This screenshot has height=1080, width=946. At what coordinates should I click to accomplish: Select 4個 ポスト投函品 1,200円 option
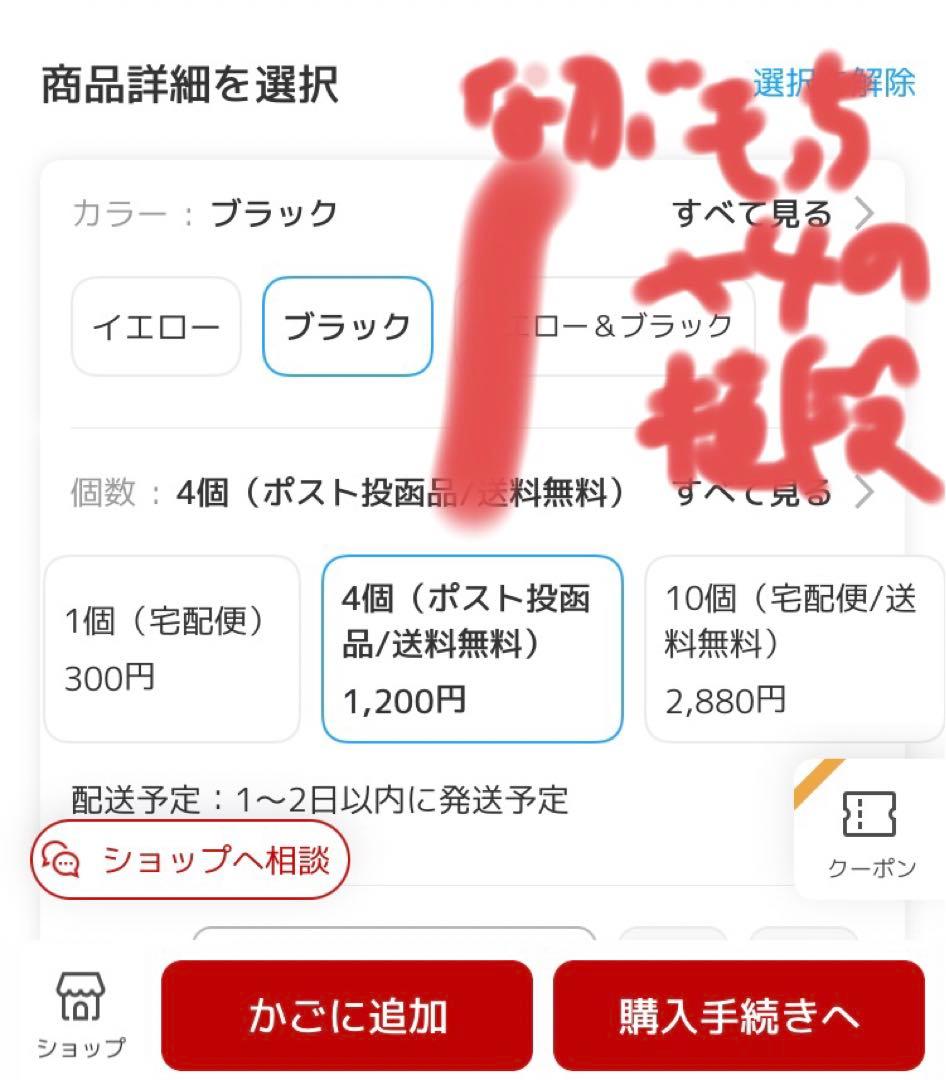click(x=472, y=649)
